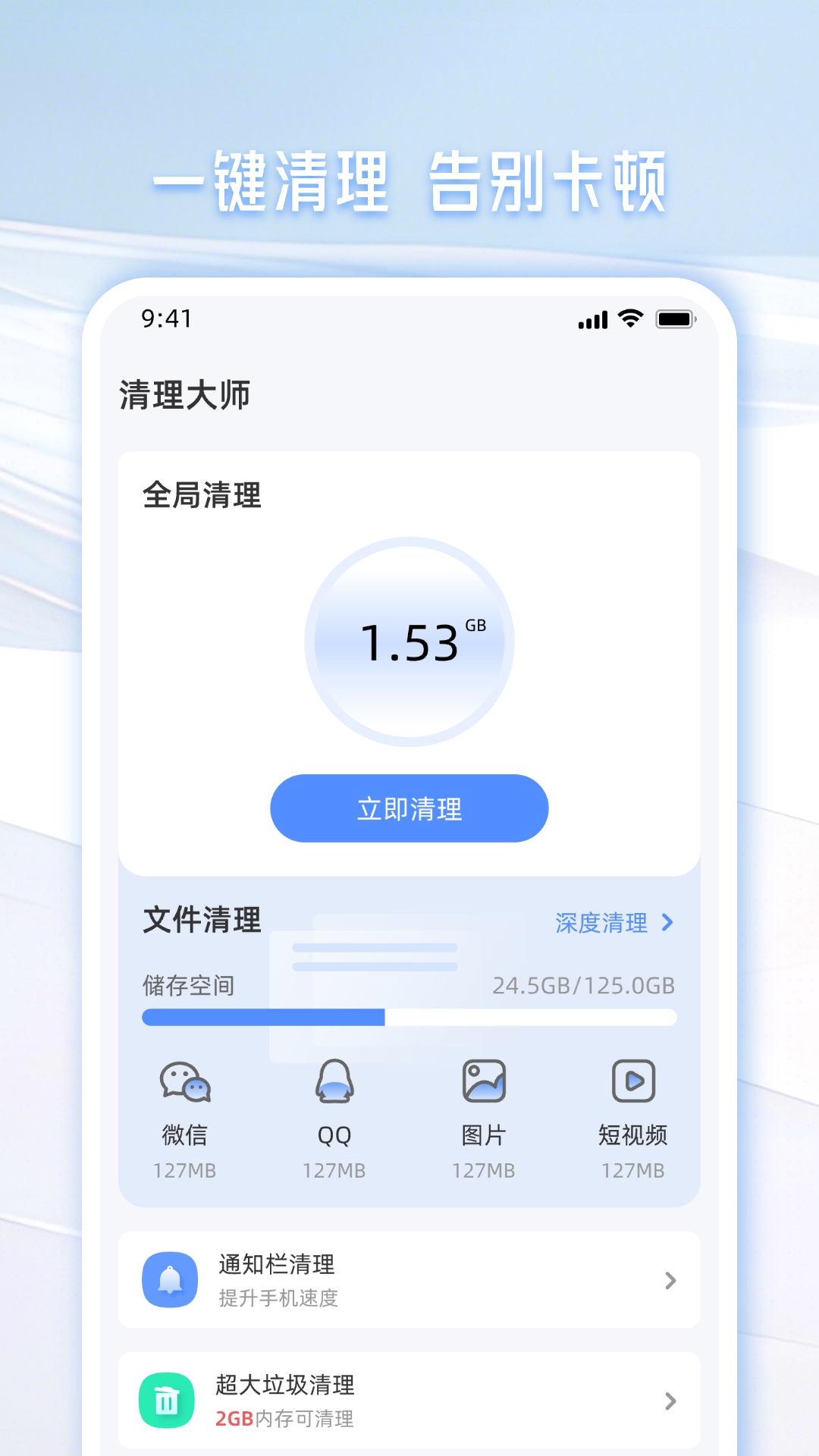Click the green trash icon for 超大垃圾清理
Screen dimensions: 819x1456
168,1401
